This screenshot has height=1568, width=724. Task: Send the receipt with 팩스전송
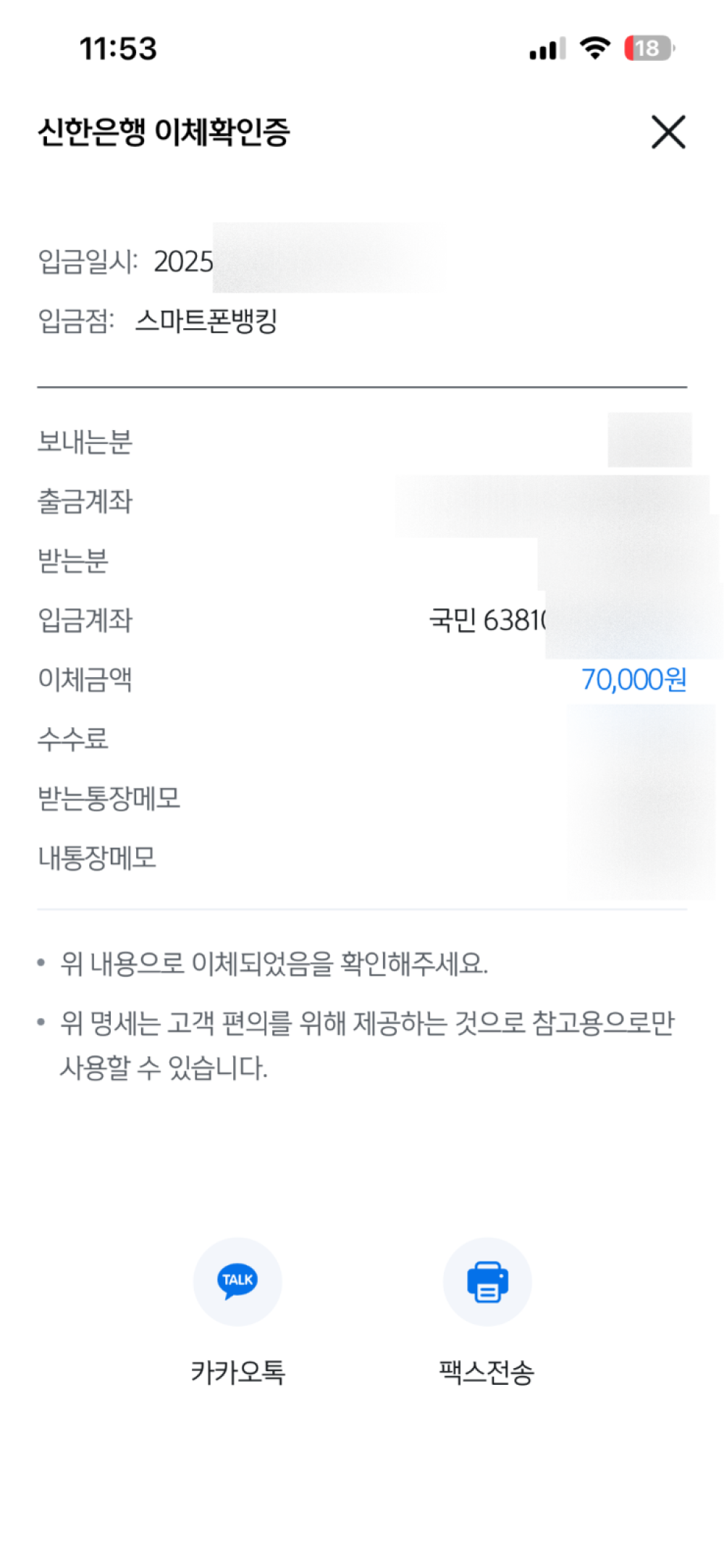487,1281
